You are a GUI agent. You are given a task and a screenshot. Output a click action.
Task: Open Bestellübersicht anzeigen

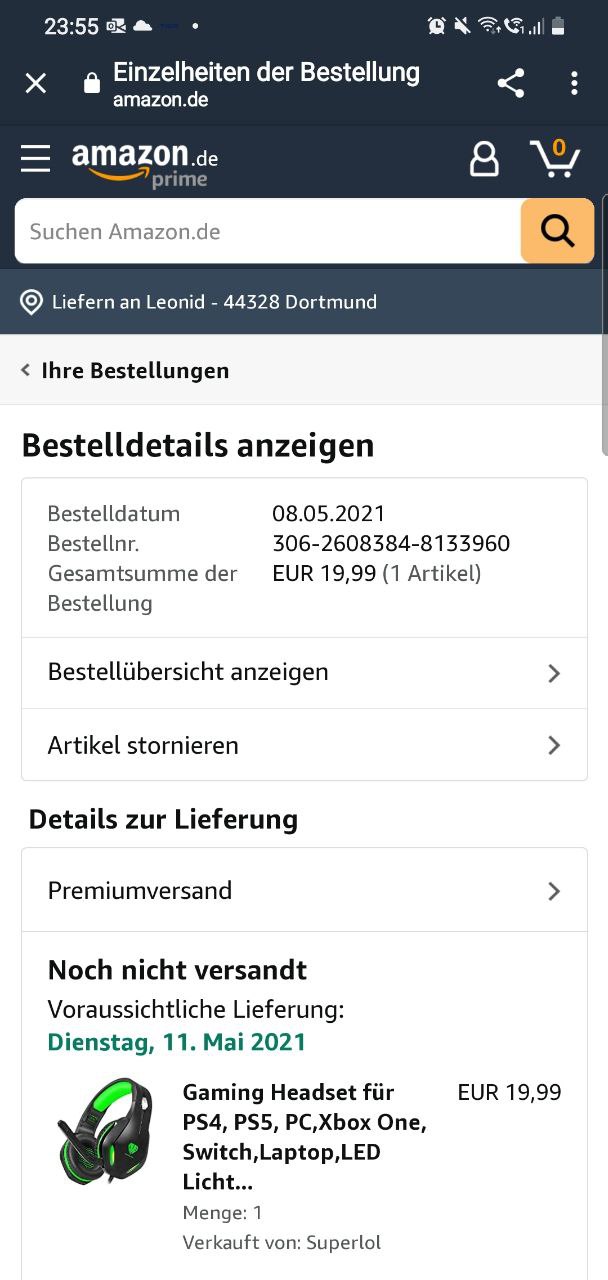(x=304, y=672)
